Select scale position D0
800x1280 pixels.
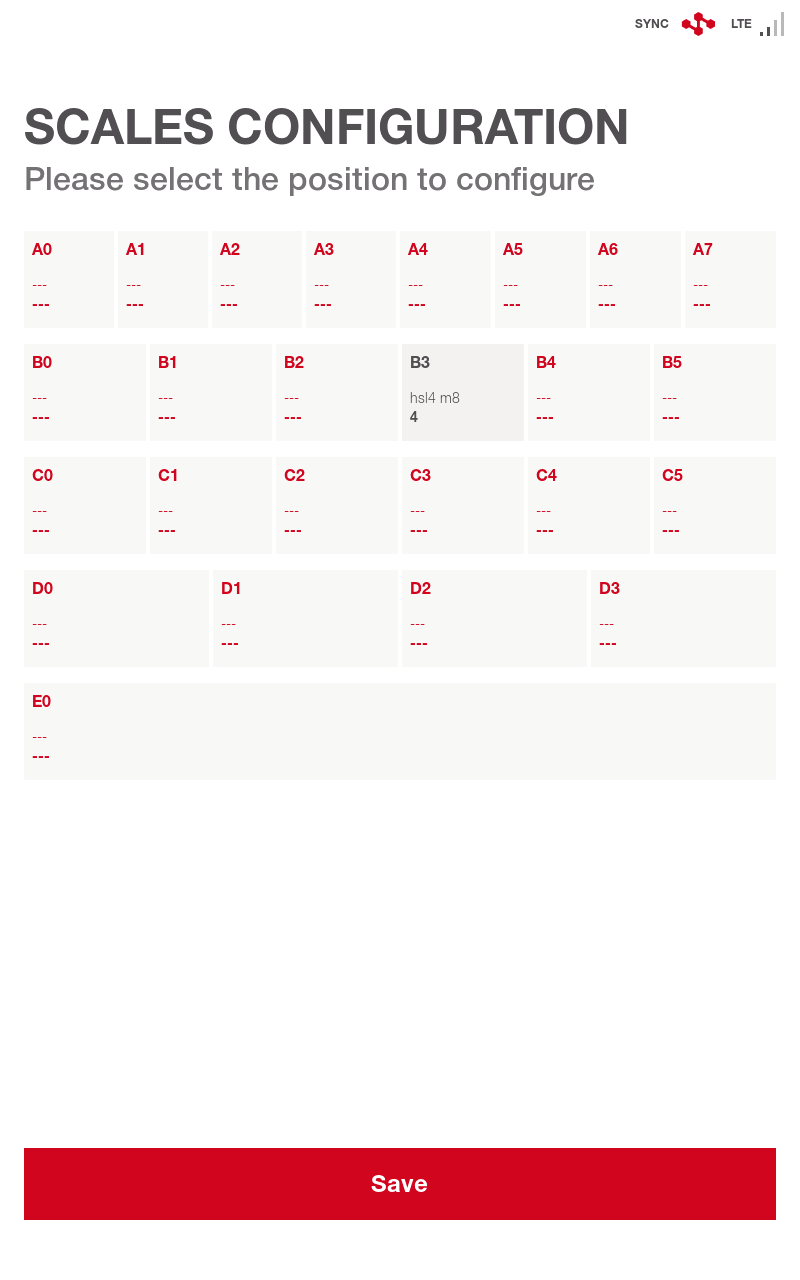click(116, 618)
